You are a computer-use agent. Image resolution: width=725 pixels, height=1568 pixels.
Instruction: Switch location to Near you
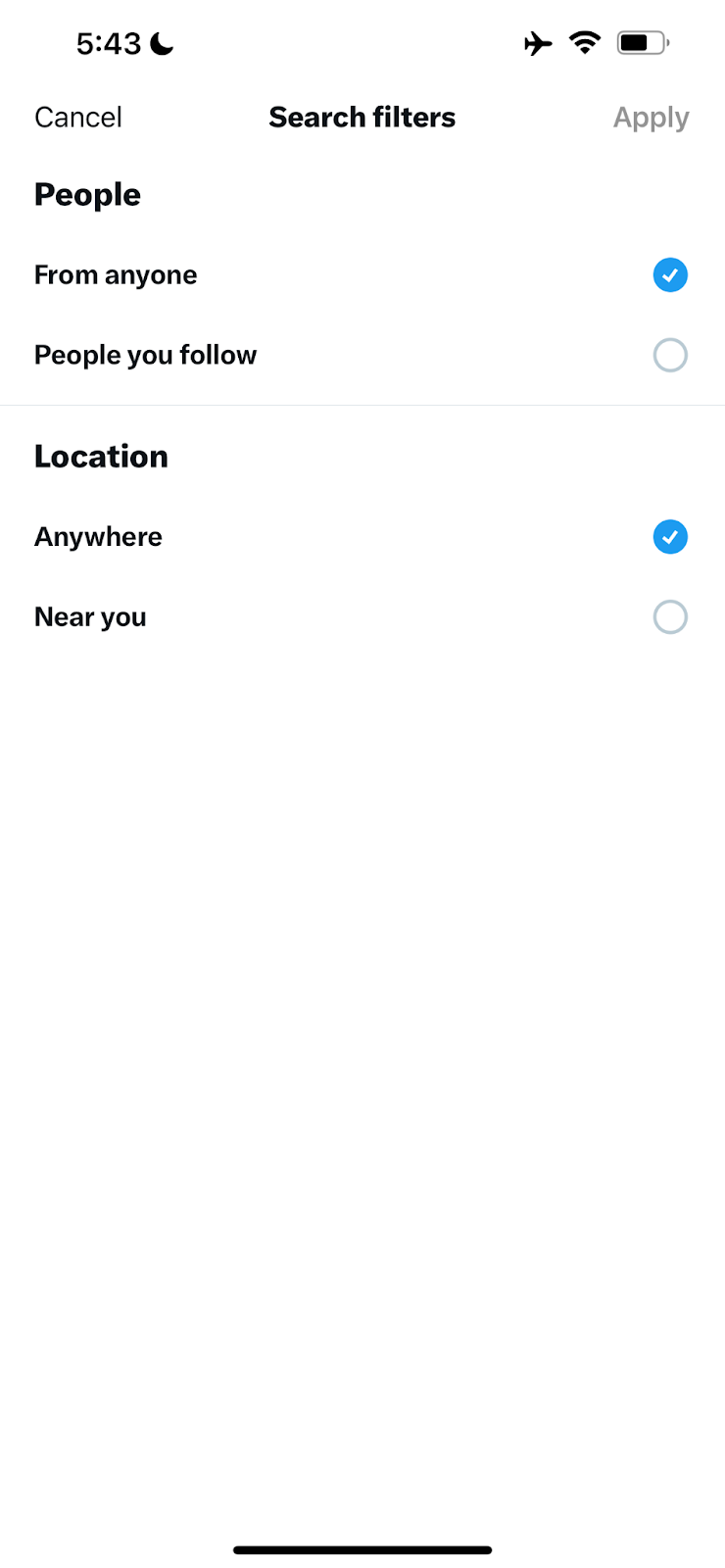(x=362, y=617)
